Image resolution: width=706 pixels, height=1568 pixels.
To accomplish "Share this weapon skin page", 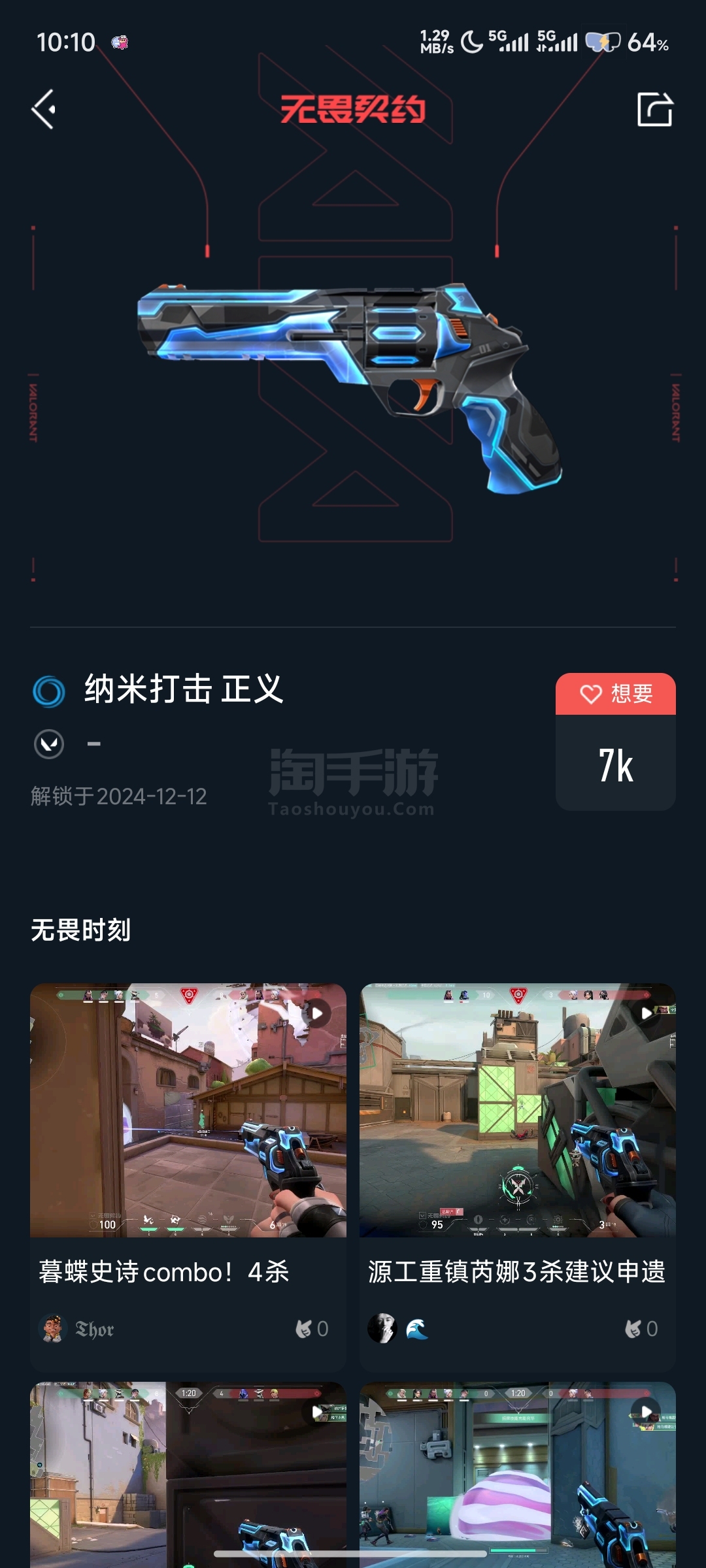I will tap(654, 110).
